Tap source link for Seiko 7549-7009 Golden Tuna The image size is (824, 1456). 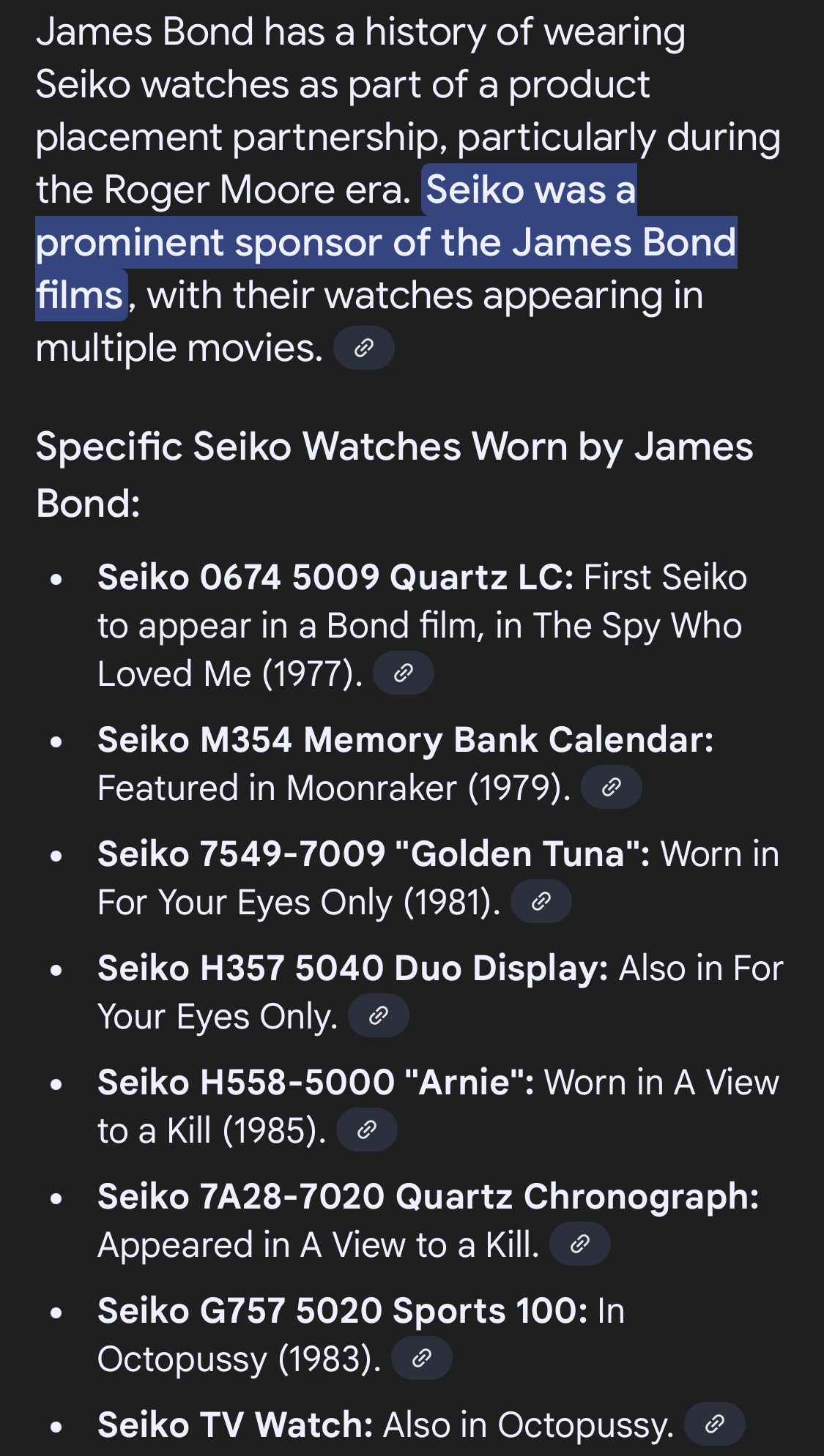[x=541, y=902]
